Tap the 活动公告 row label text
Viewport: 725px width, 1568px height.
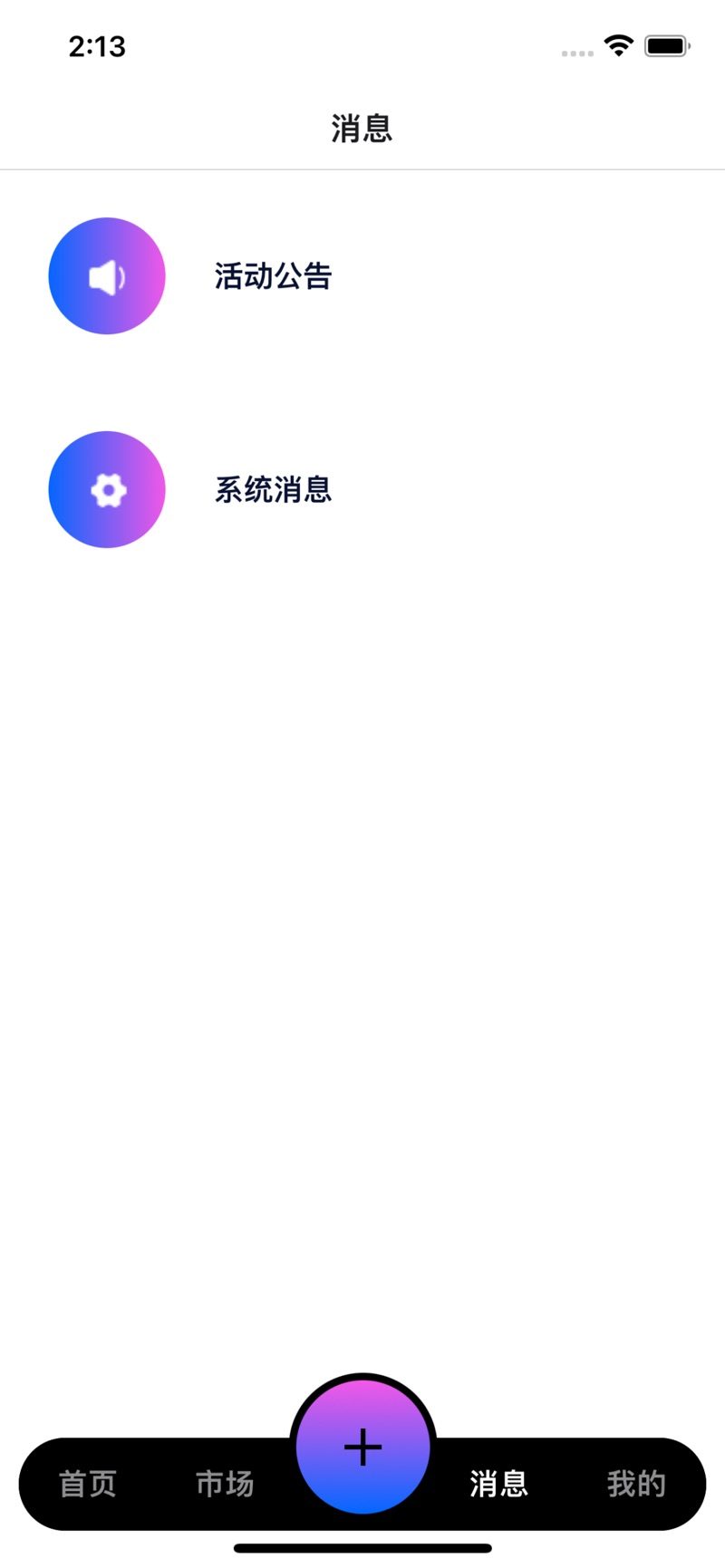click(x=272, y=275)
